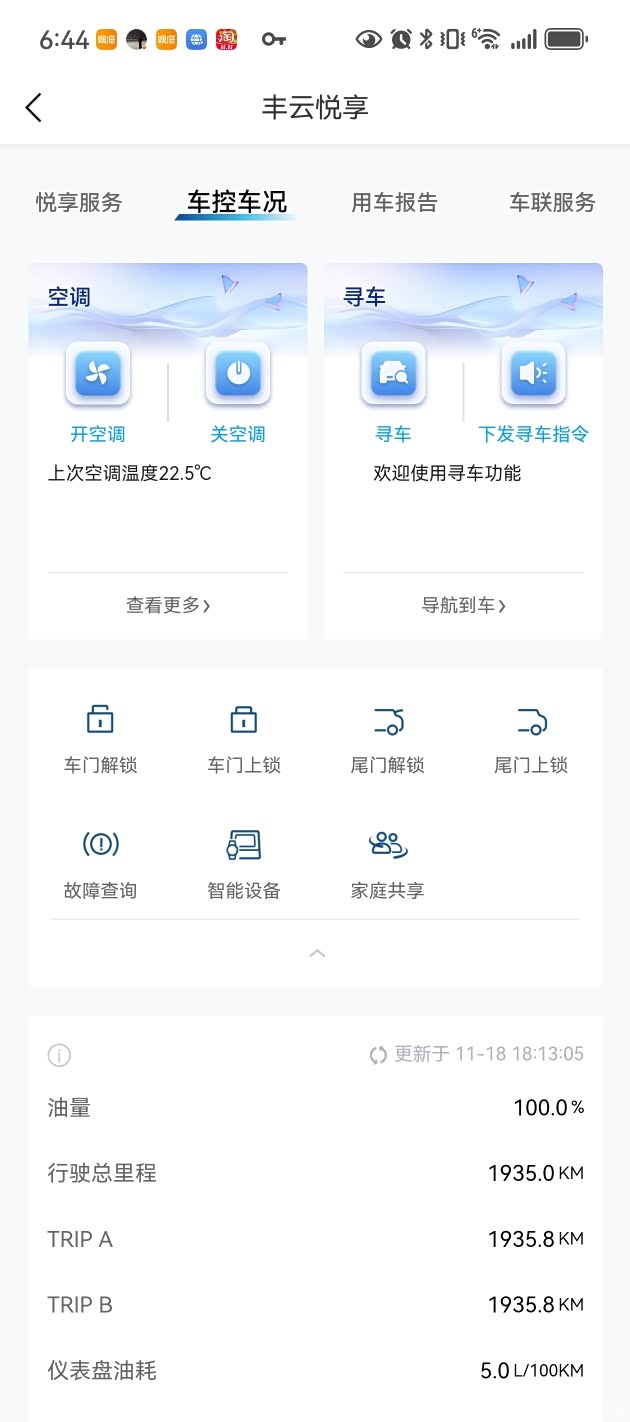Image resolution: width=630 pixels, height=1422 pixels.
Task: Open 故障查询 fault lookup
Action: point(100,862)
